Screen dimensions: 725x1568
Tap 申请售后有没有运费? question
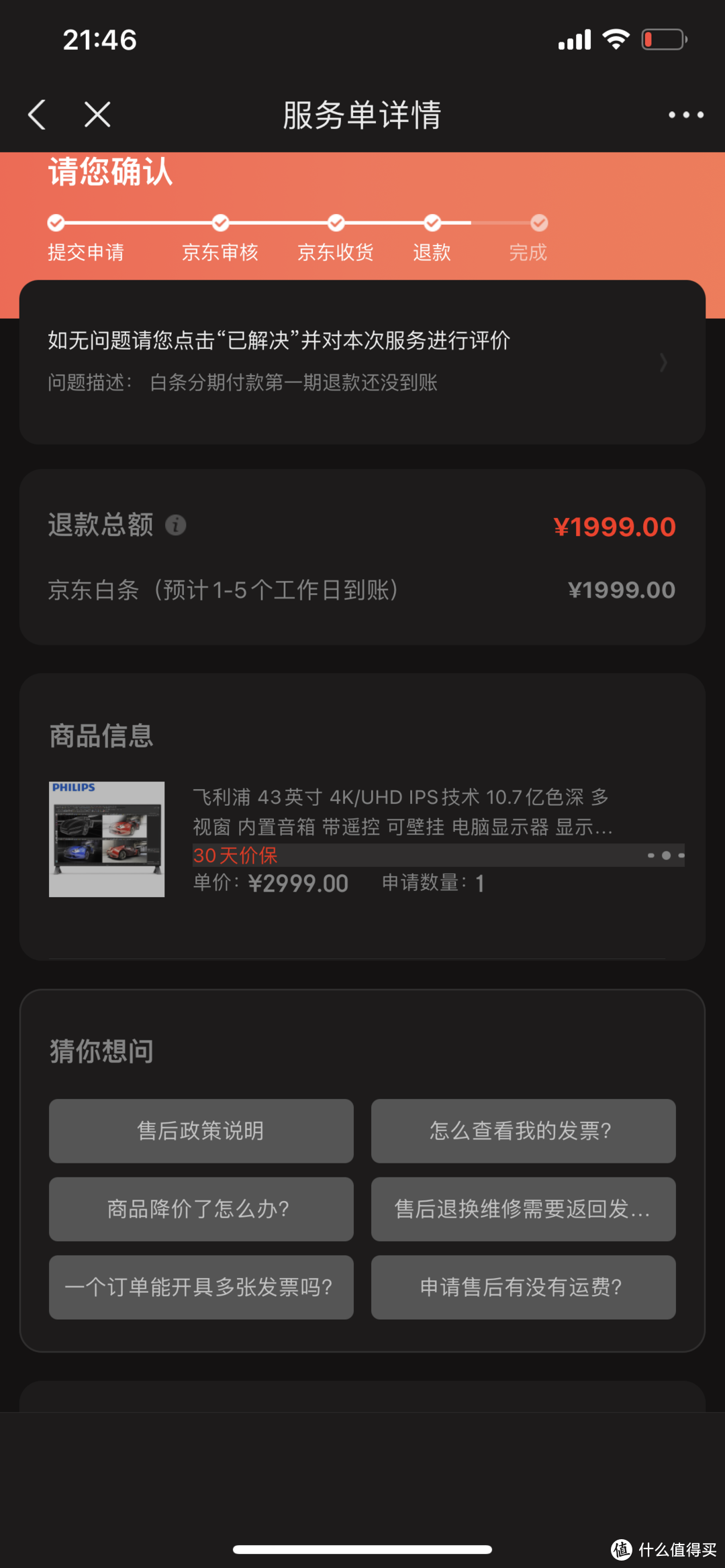click(523, 1288)
